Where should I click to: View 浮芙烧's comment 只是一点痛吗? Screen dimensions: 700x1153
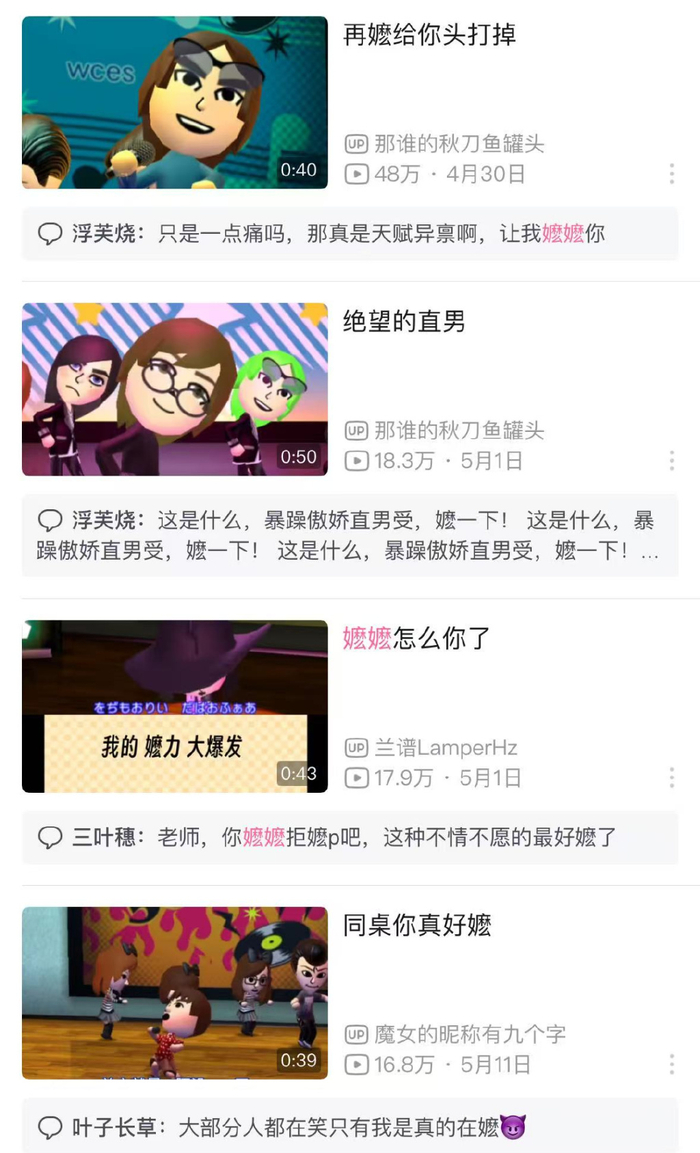point(349,234)
